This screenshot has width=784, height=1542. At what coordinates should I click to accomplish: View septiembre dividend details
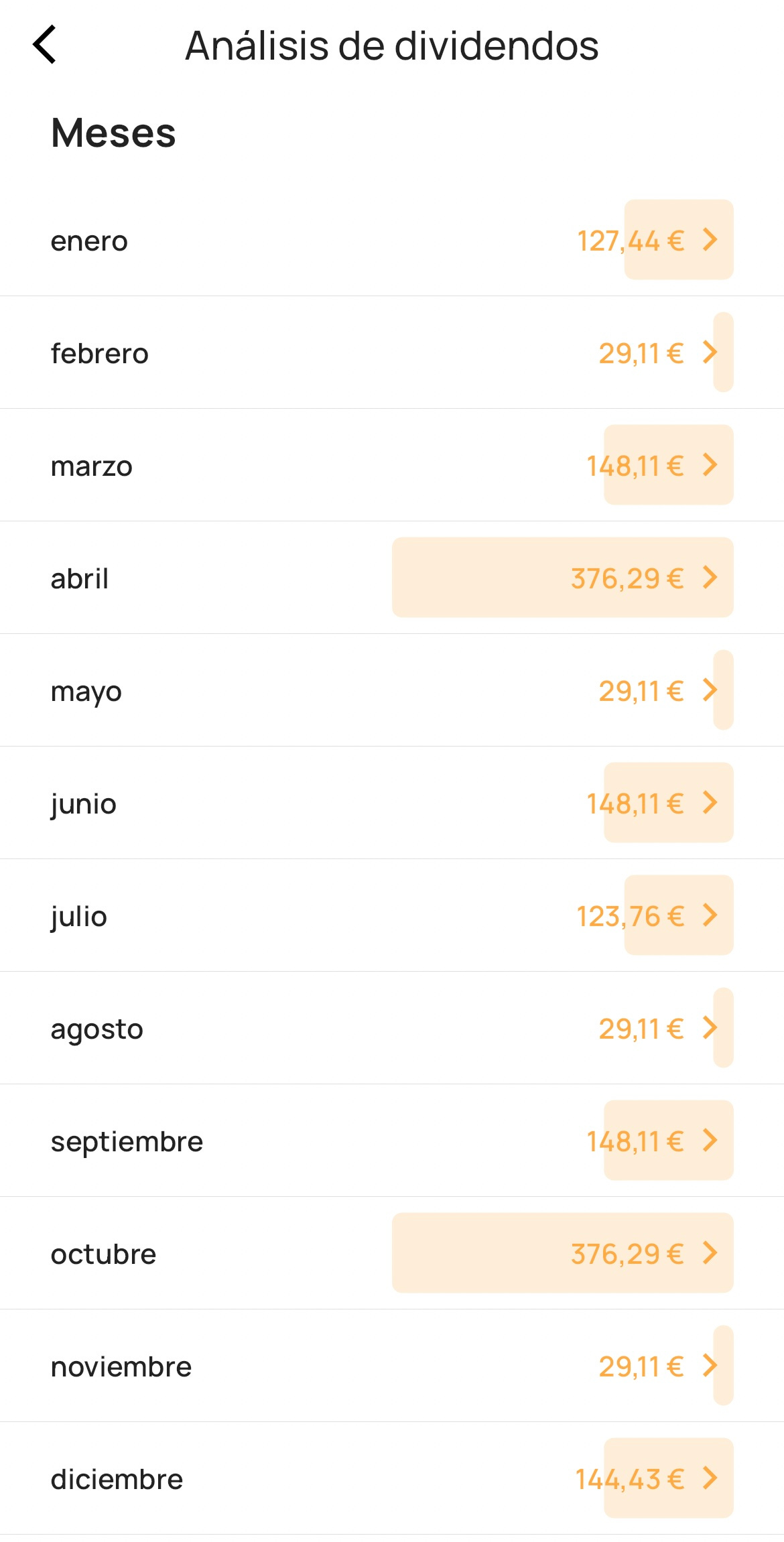tap(392, 1141)
